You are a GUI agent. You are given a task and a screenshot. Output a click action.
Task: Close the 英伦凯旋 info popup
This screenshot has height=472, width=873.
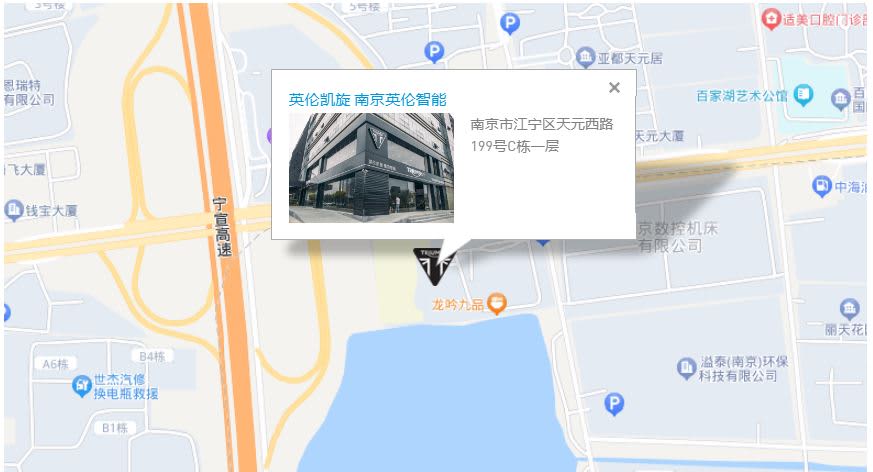614,88
